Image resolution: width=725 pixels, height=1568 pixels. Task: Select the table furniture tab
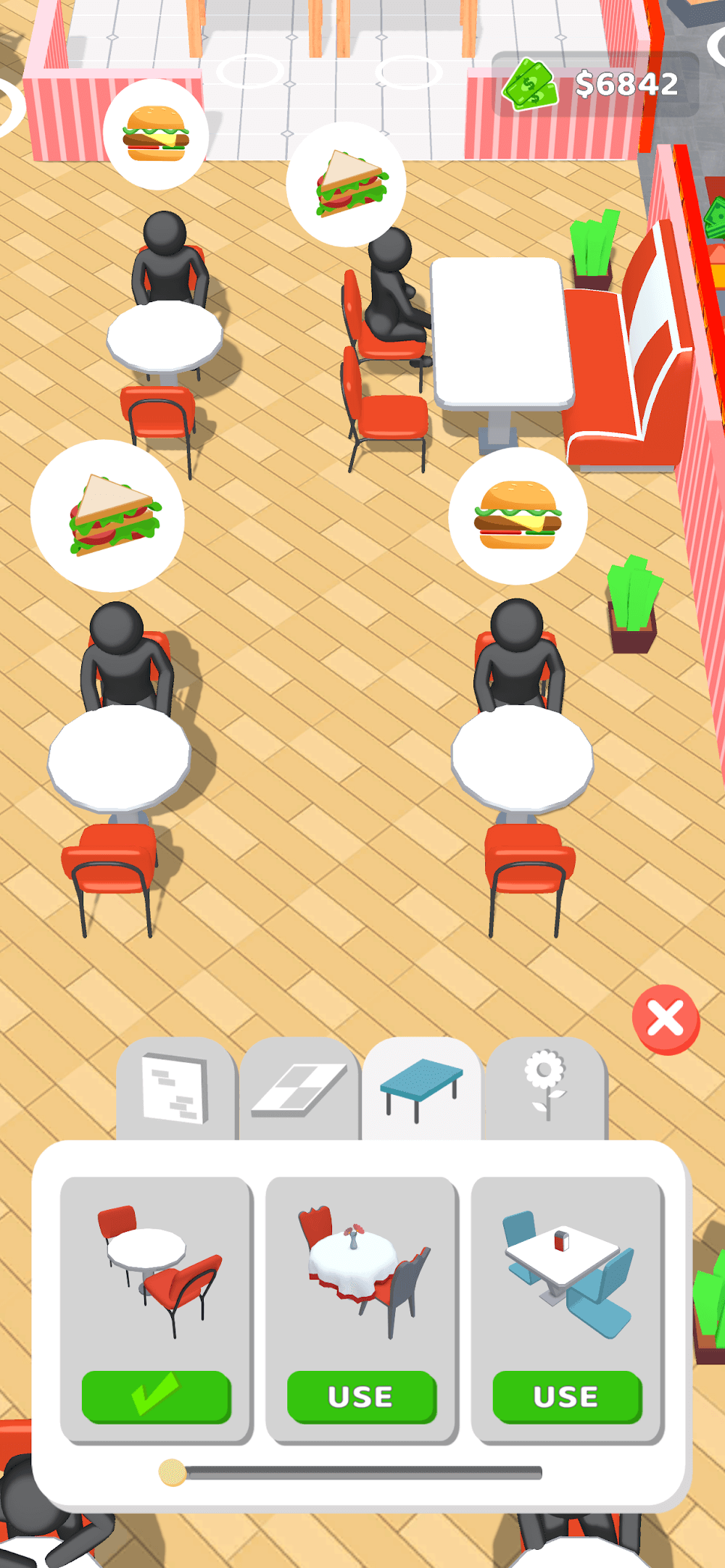[421, 1089]
